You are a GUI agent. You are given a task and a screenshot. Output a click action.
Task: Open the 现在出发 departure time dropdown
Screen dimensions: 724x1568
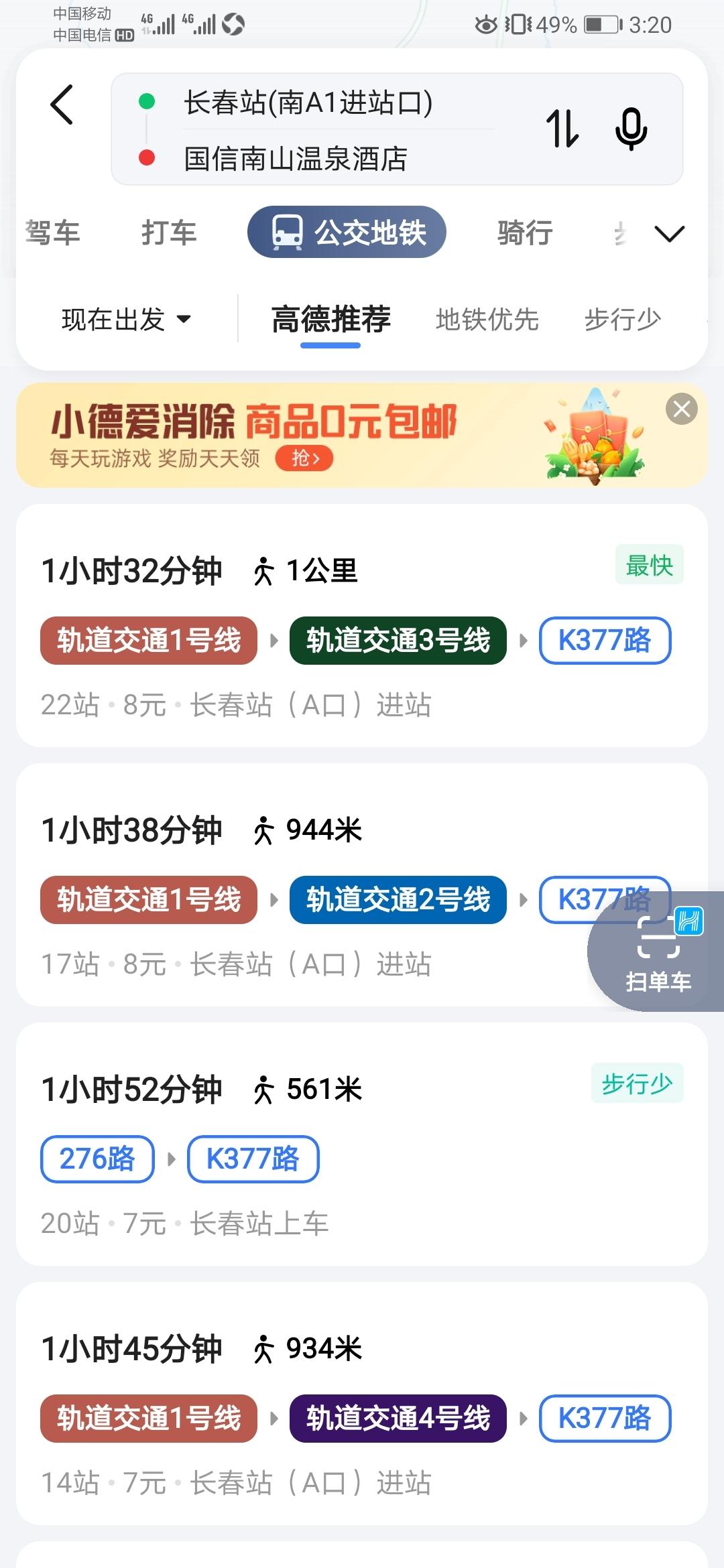tap(126, 320)
